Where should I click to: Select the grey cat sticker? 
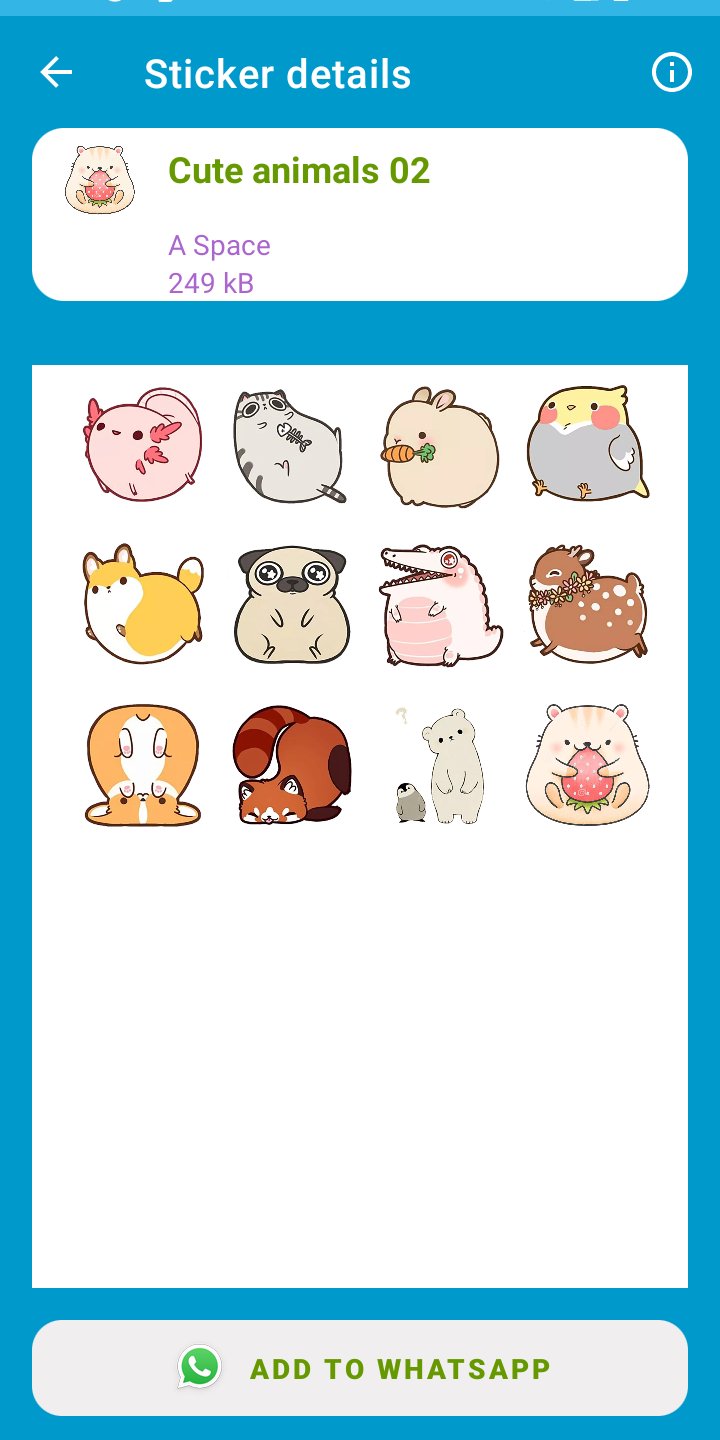click(x=290, y=443)
